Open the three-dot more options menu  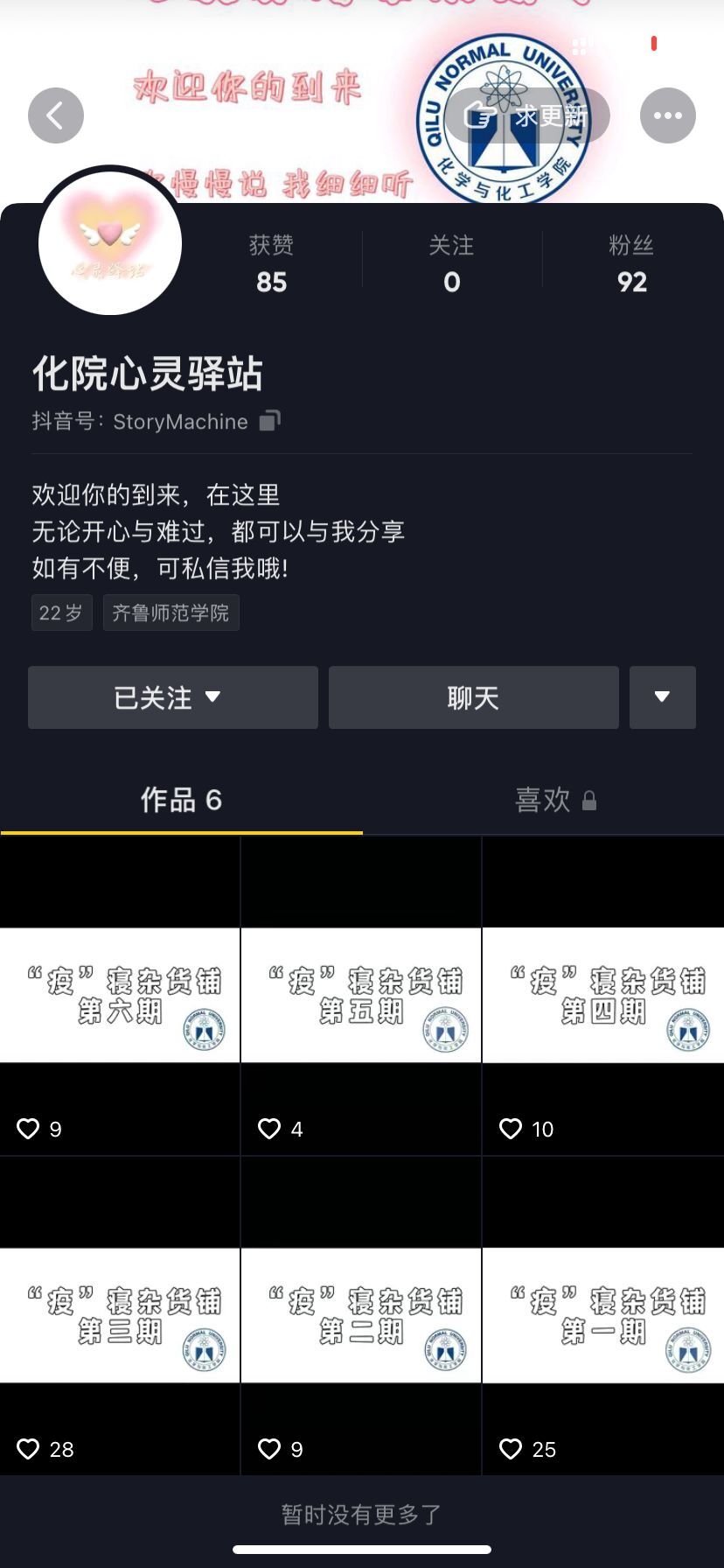[x=668, y=115]
